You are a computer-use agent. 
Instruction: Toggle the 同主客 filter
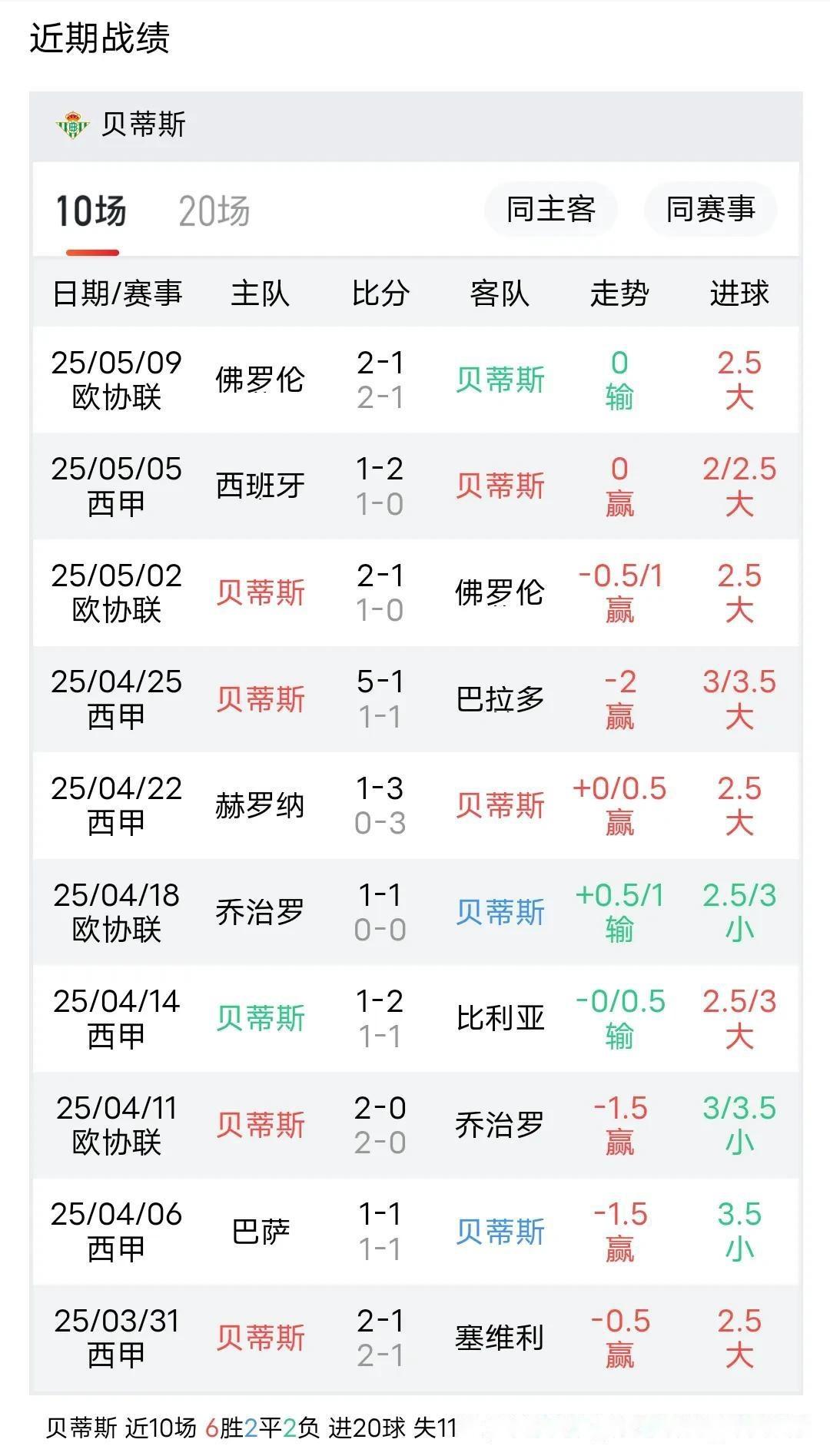pyautogui.click(x=550, y=209)
